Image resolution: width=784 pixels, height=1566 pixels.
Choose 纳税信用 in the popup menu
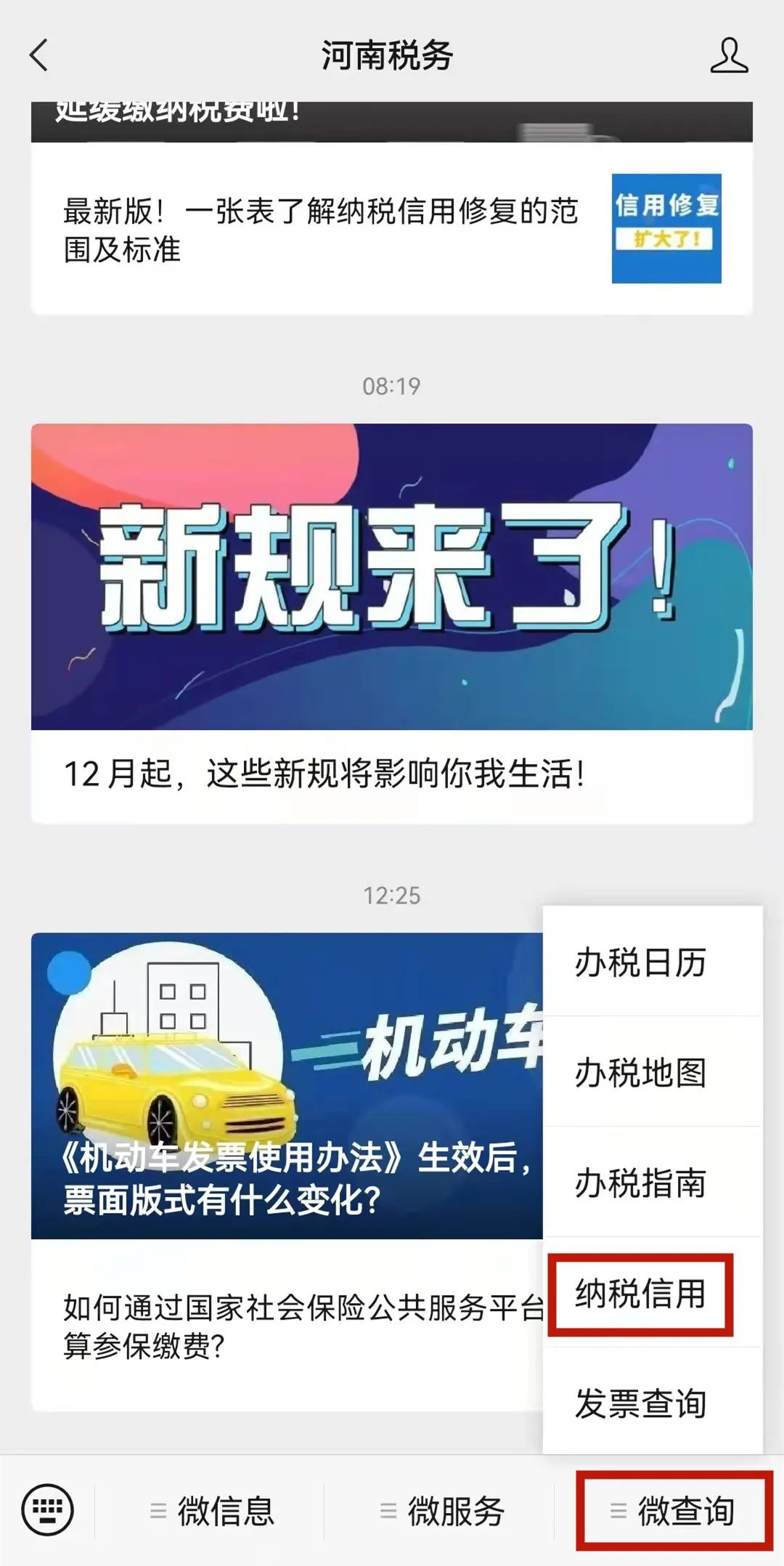(640, 1294)
